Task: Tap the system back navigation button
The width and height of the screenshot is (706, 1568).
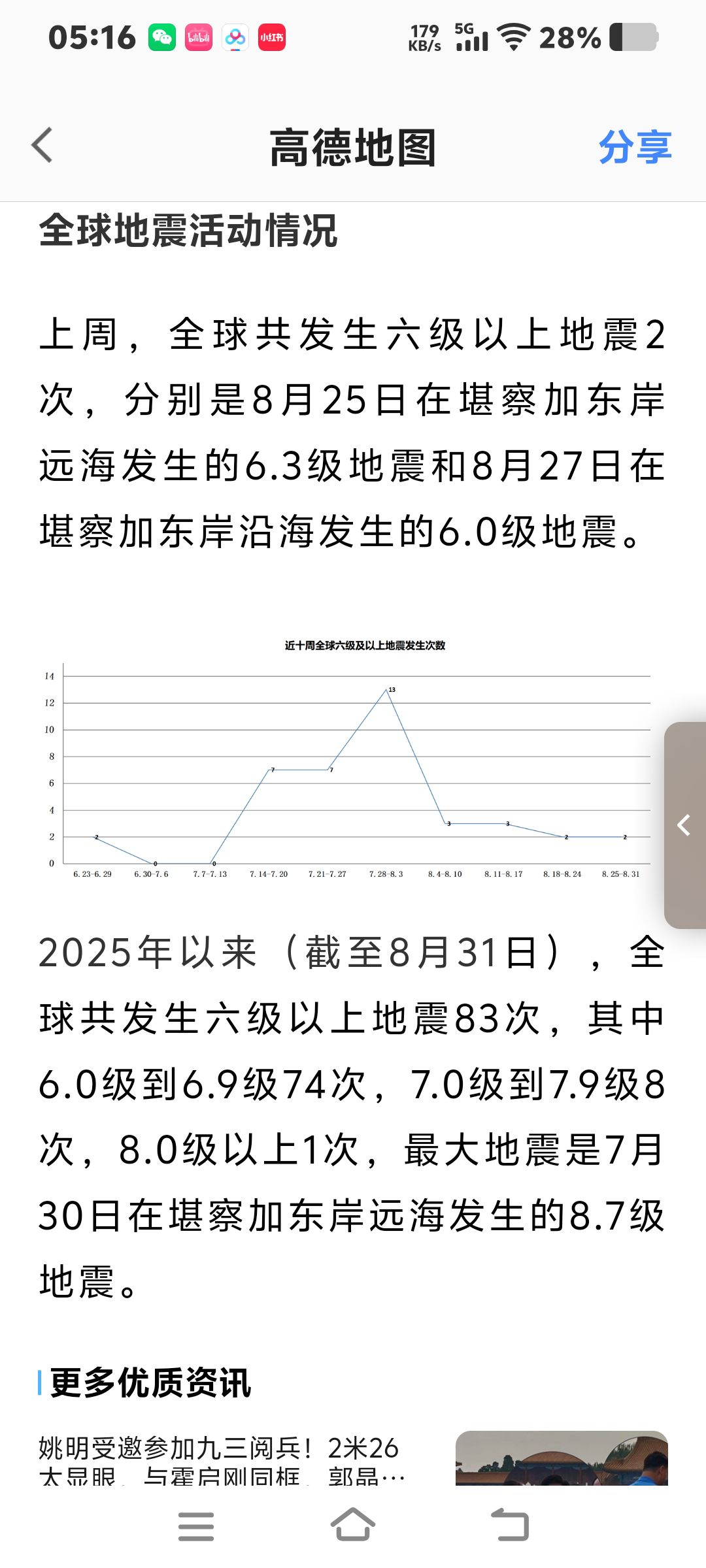Action: pos(510,1525)
